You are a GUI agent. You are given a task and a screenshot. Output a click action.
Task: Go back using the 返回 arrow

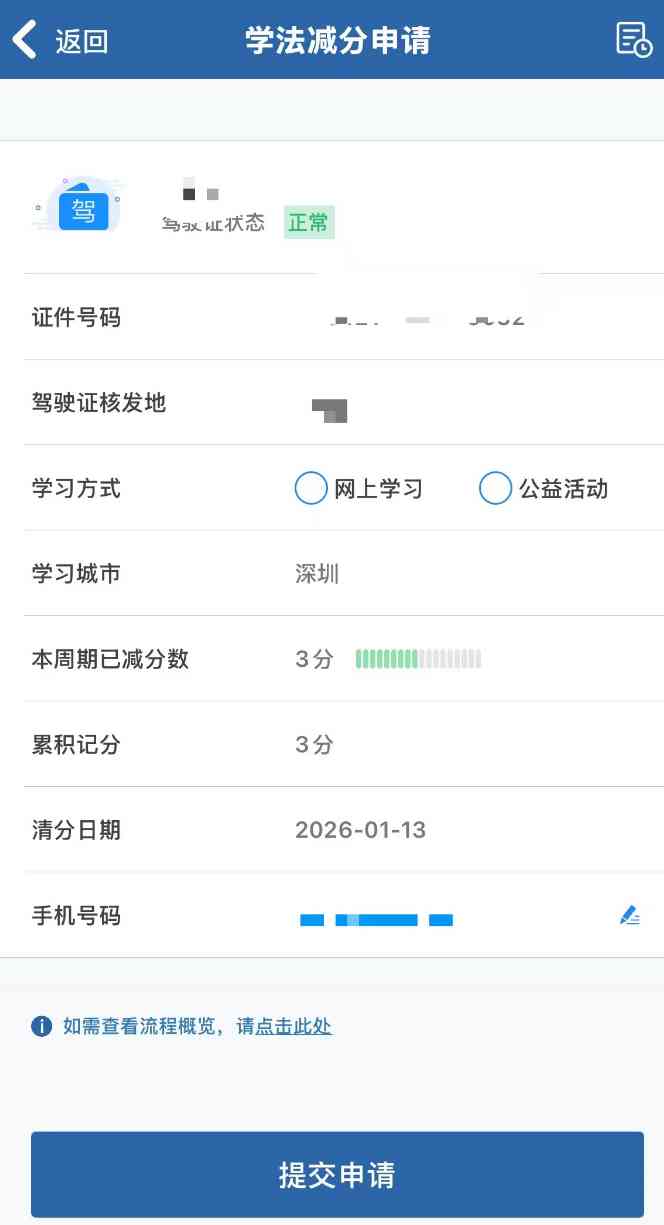tap(58, 41)
